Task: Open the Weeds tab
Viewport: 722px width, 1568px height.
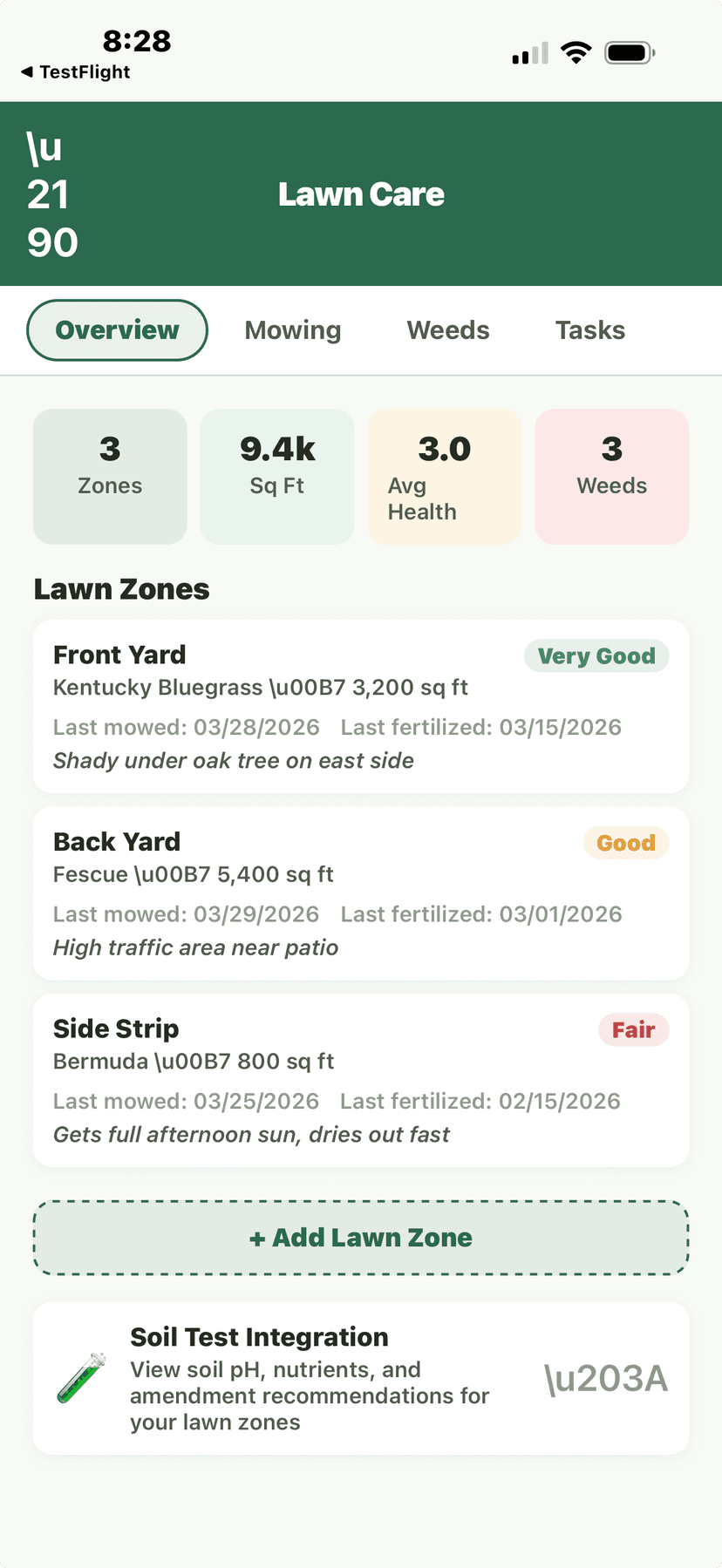Action: (x=447, y=329)
